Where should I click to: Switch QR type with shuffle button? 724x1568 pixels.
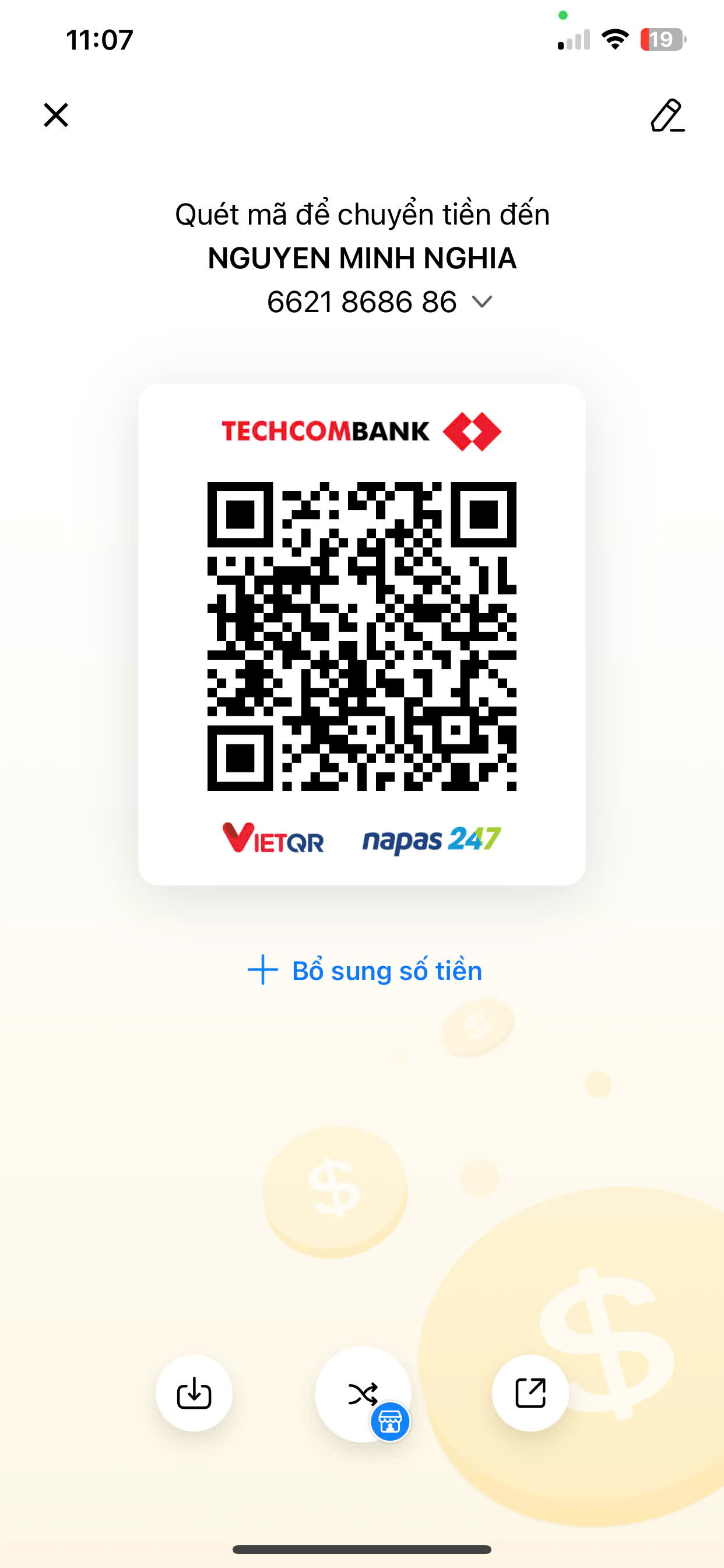(363, 1394)
